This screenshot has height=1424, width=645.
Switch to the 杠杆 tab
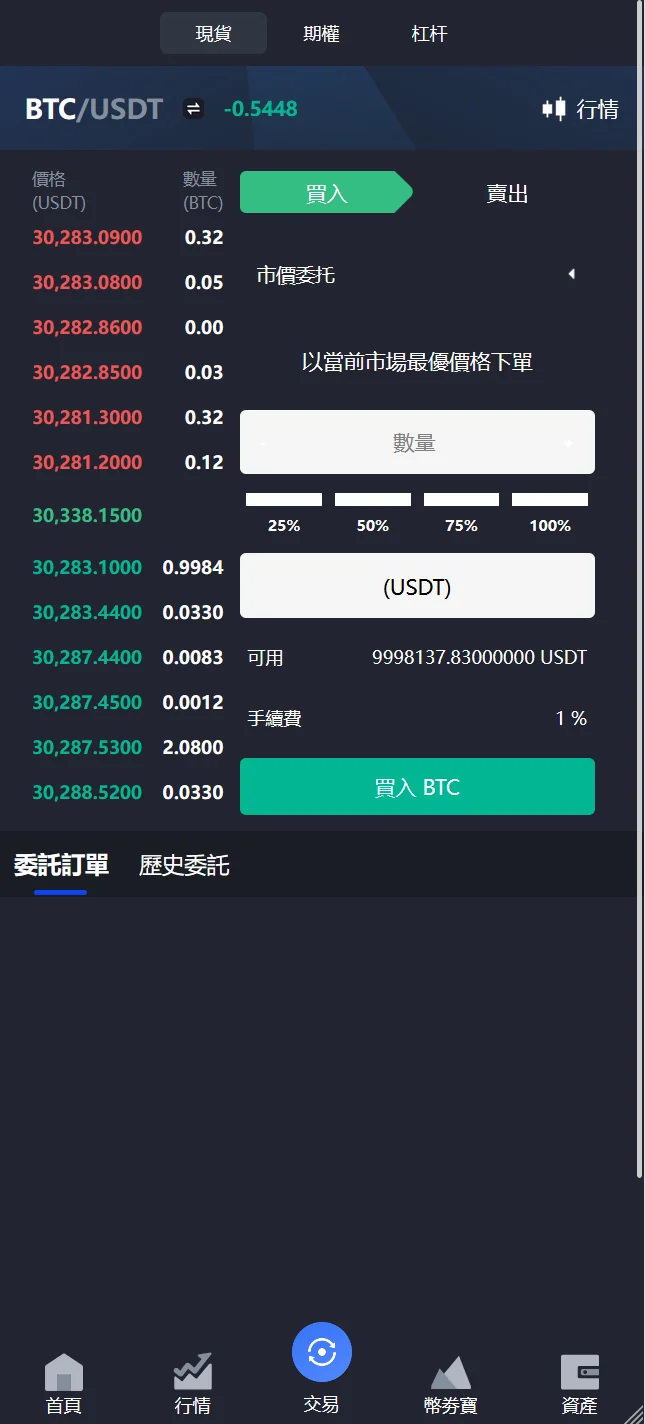(430, 33)
